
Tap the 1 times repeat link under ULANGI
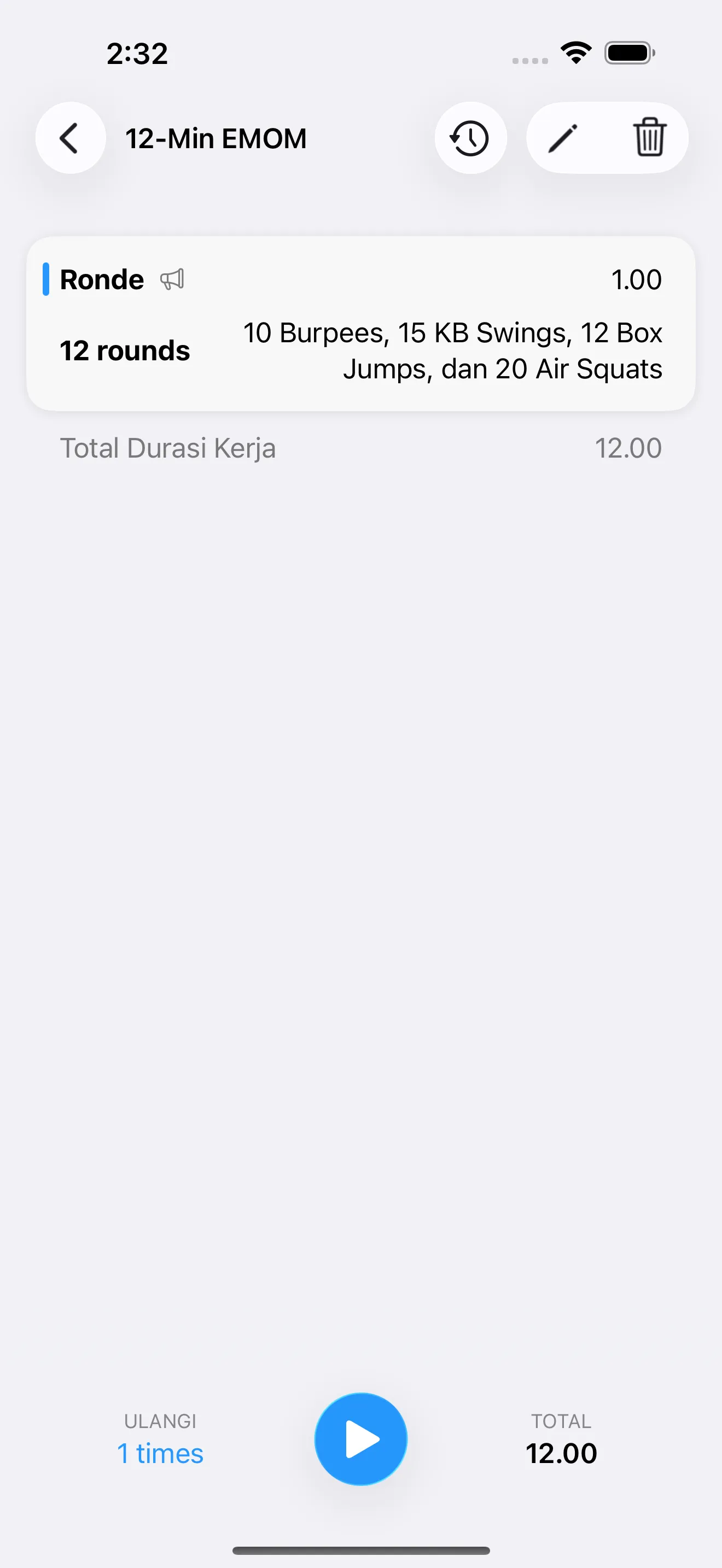(160, 1453)
